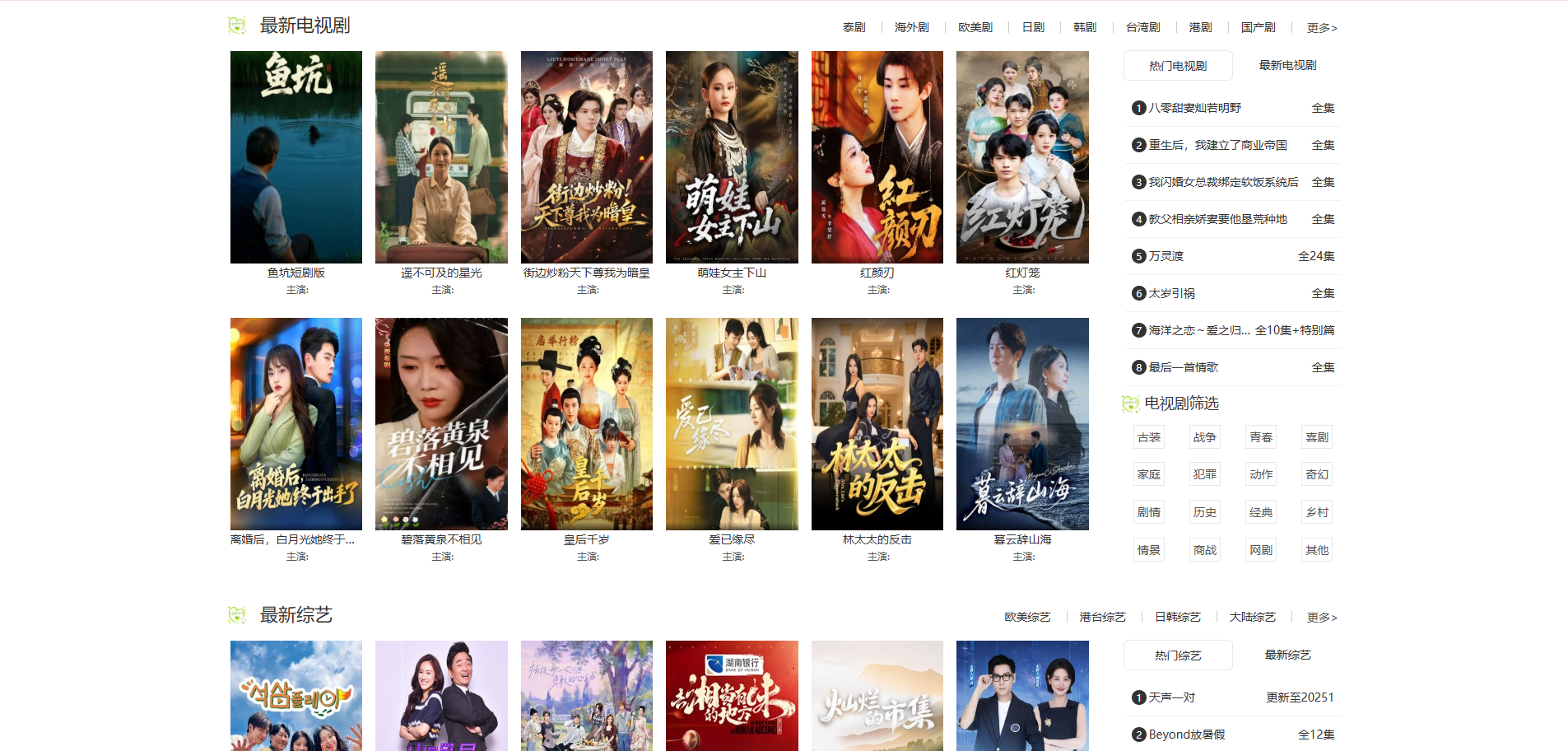
Task: Open the 皇后千岁 drama card
Action: [x=586, y=424]
